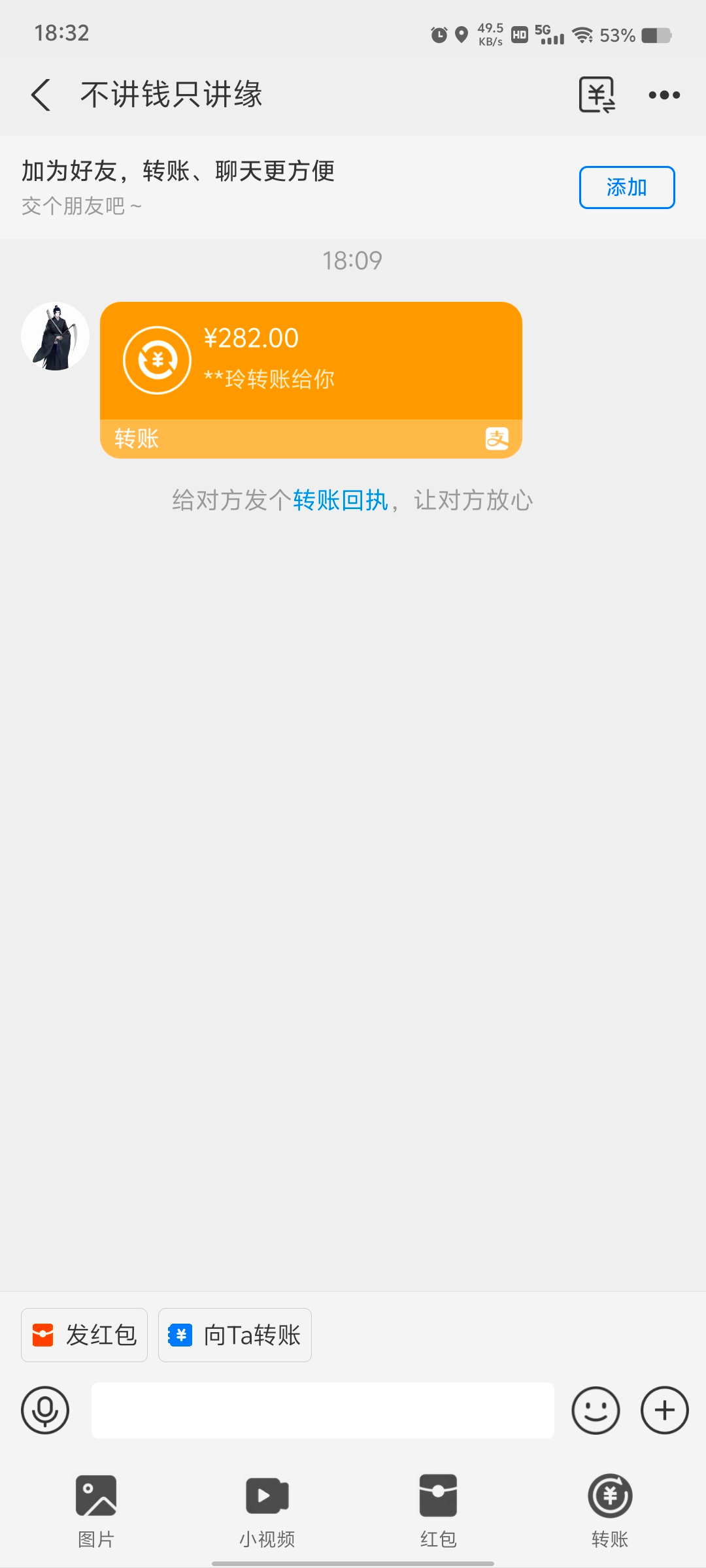
Task: Open the ¥282.00 transfer card
Action: click(311, 379)
